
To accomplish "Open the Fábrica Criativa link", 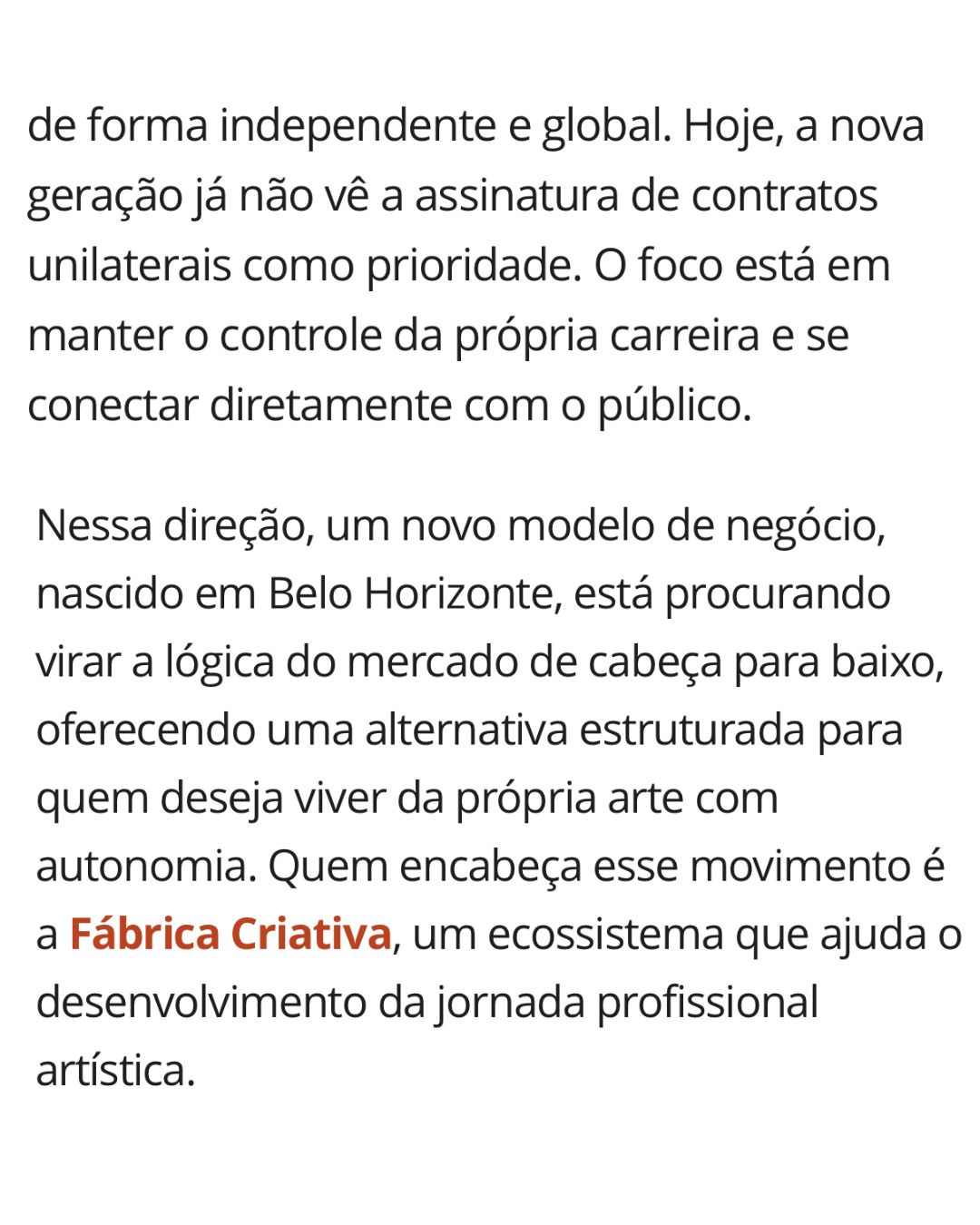I will click(x=230, y=934).
